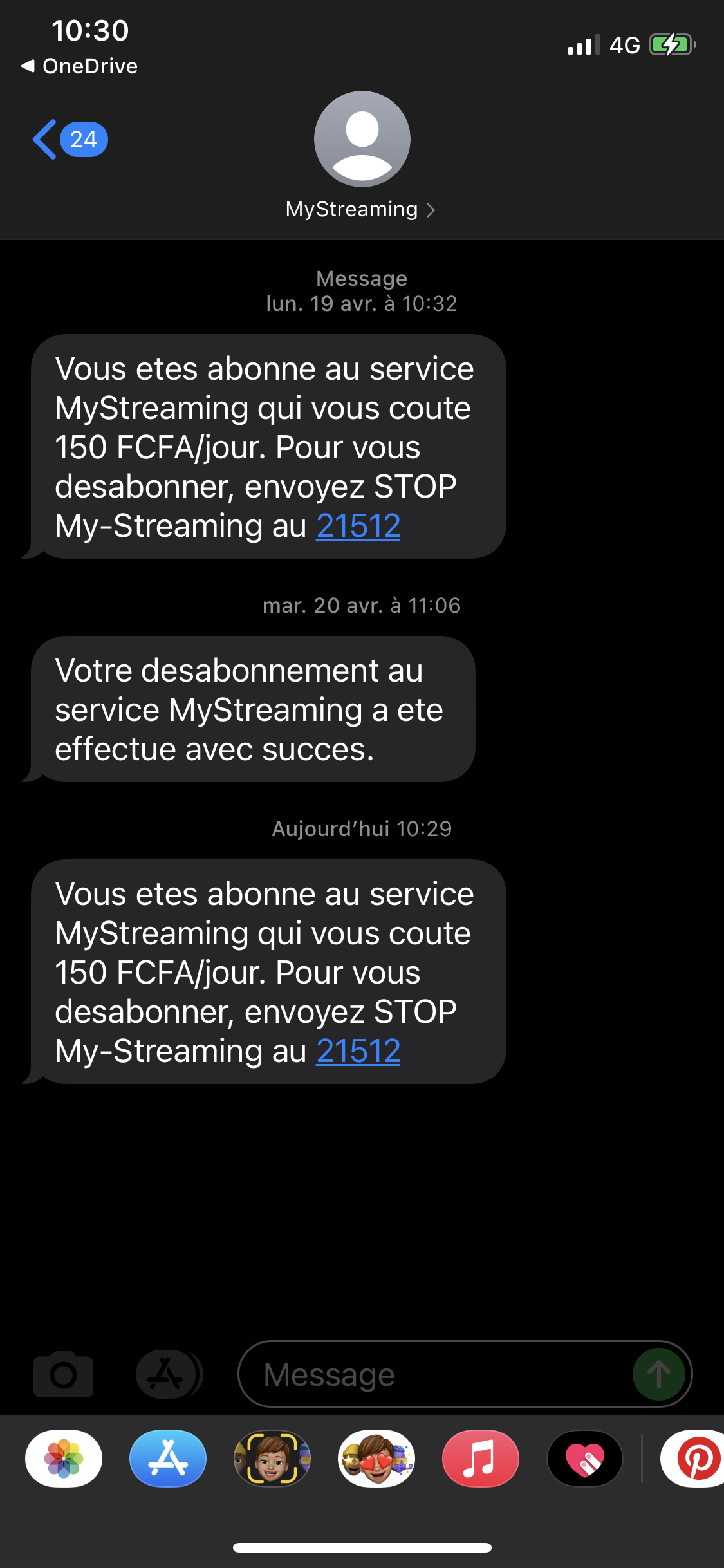Open the Digital Touch heart app
Viewport: 724px width, 1568px height.
coord(585,1459)
